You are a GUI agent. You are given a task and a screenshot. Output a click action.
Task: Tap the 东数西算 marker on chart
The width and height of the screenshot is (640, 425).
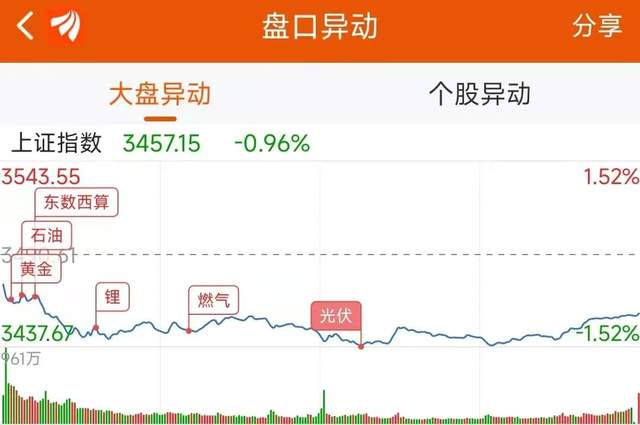[76, 202]
